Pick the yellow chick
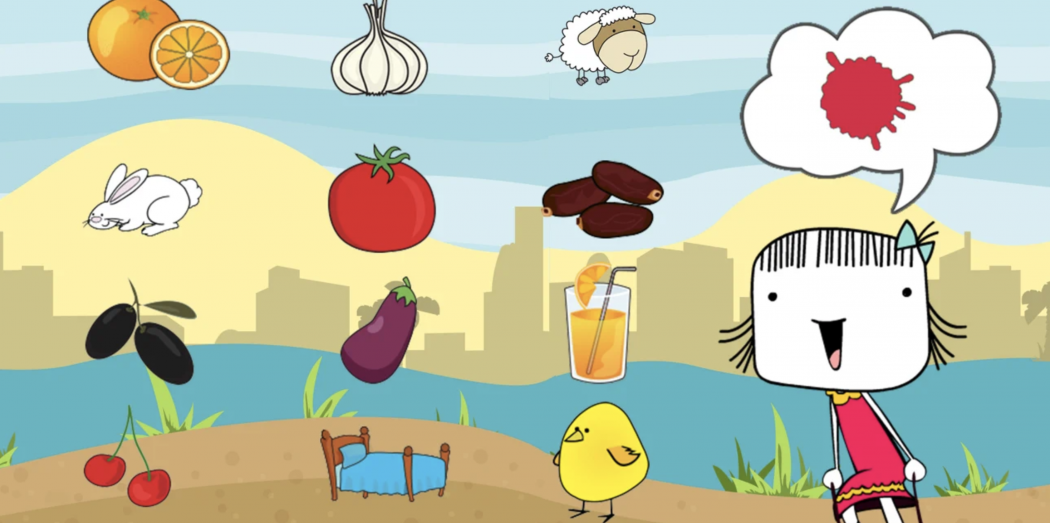The height and width of the screenshot is (523, 1050). click(x=601, y=455)
